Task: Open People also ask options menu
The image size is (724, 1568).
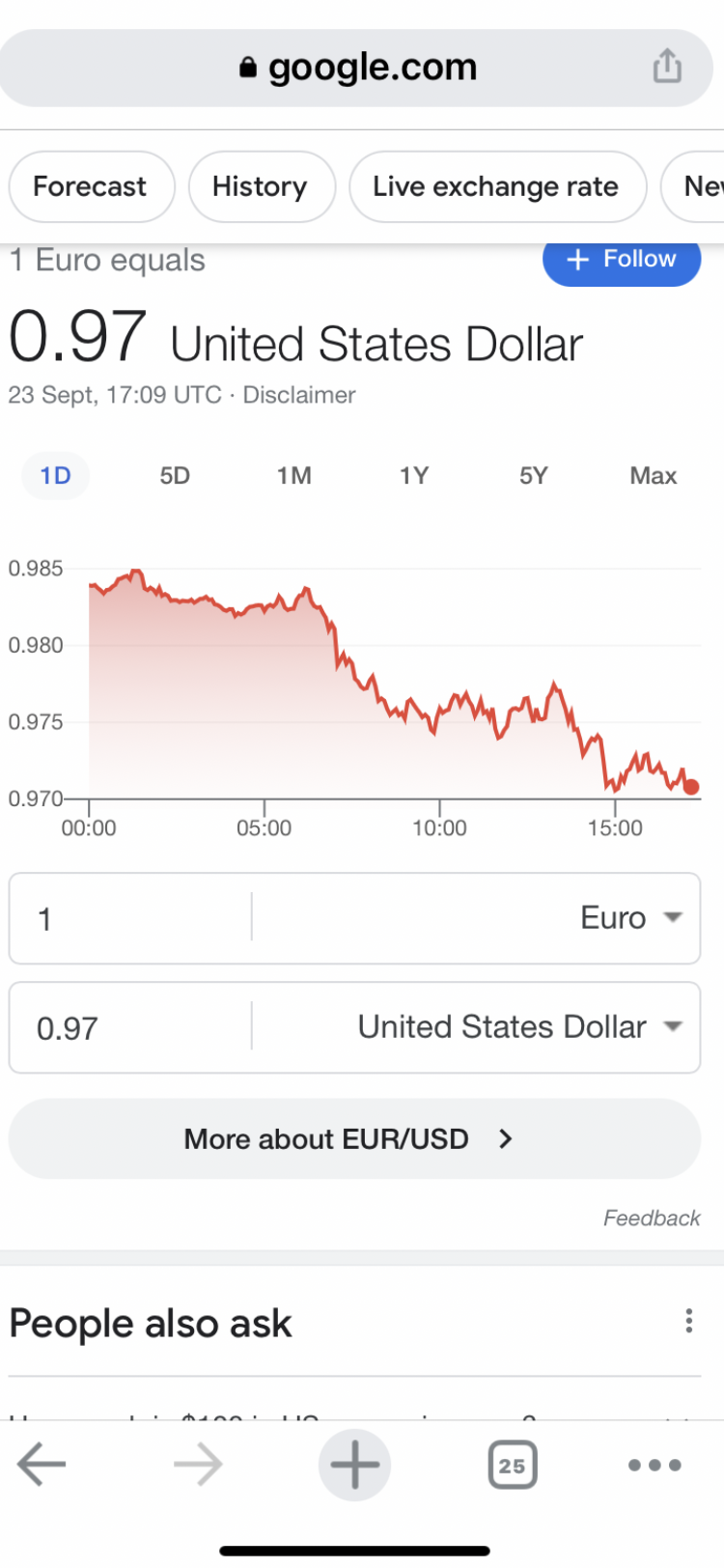Action: point(688,1322)
